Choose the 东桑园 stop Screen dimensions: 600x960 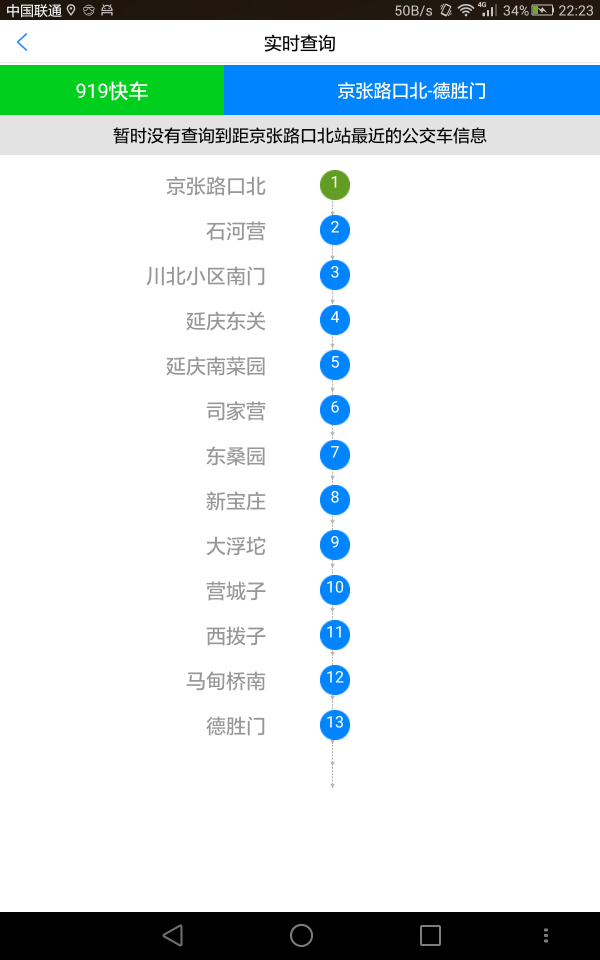pos(236,456)
